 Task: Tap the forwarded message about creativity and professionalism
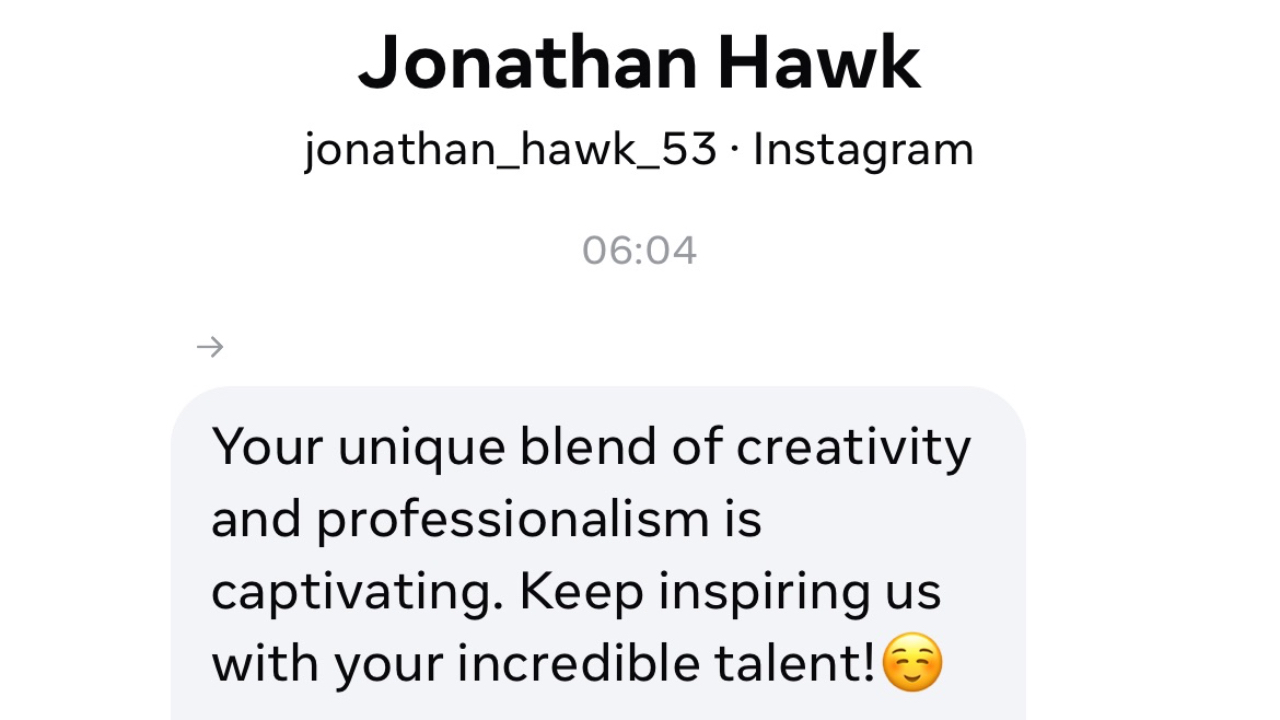(597, 553)
